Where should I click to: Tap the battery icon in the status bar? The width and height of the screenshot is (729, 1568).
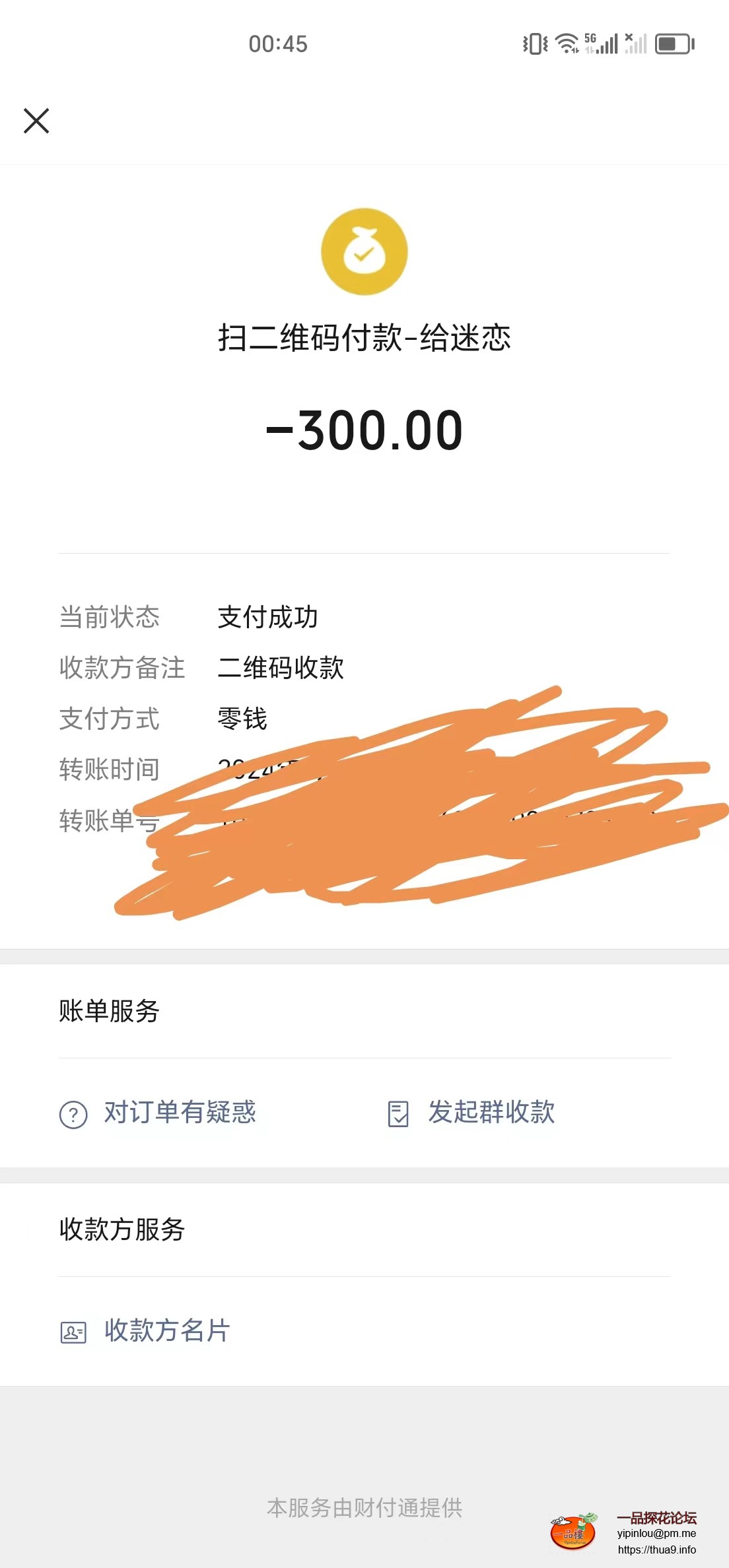pyautogui.click(x=674, y=44)
